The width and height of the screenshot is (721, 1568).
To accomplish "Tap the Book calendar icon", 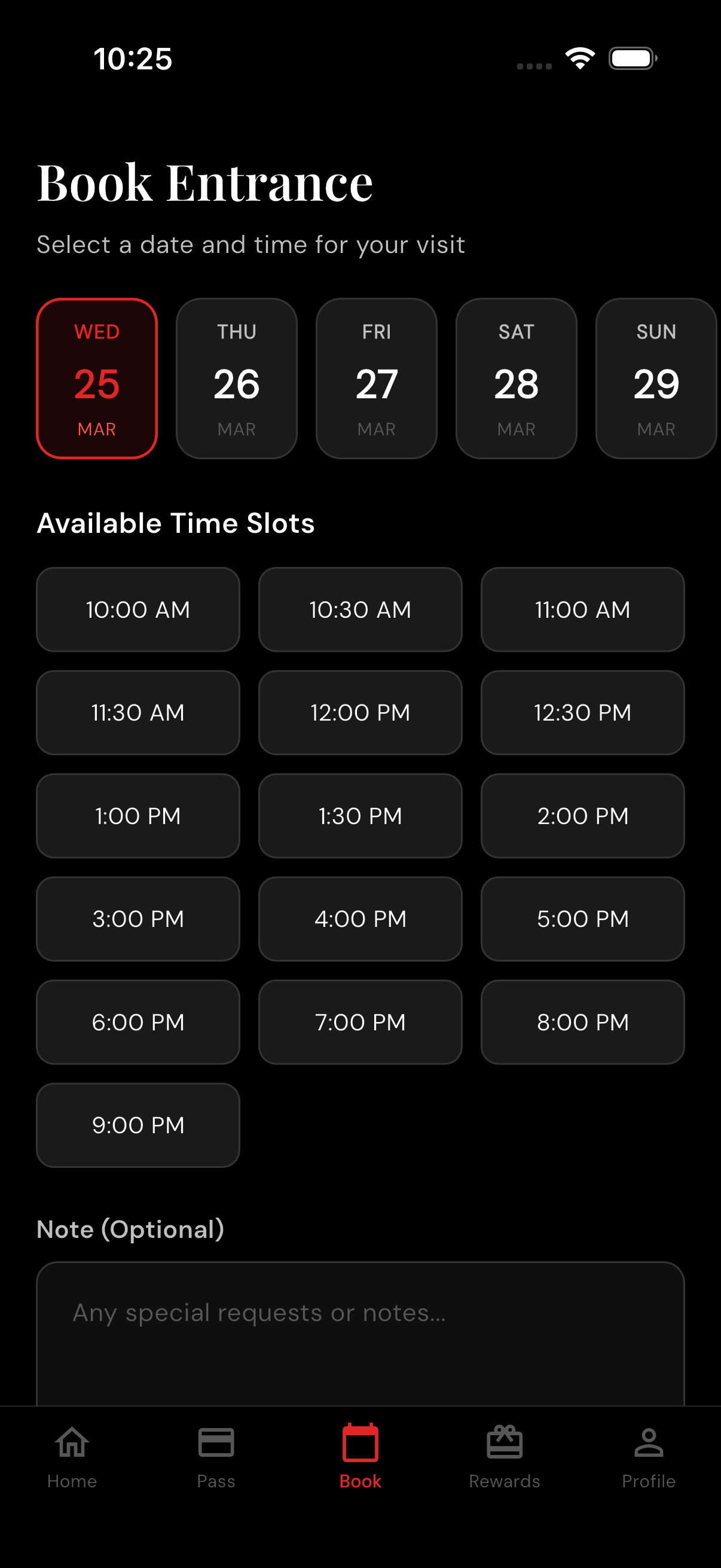I will tap(360, 1448).
